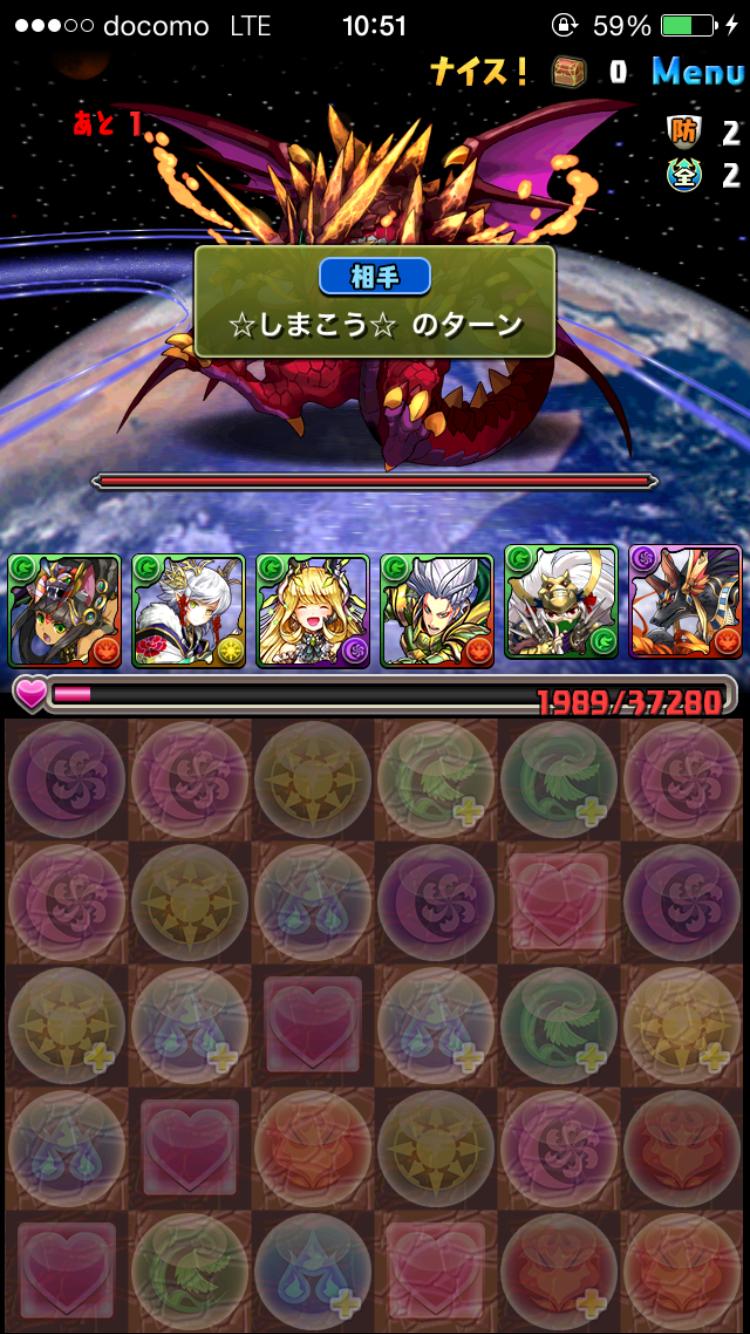Select the silver-haired green armored monster card

tap(436, 610)
